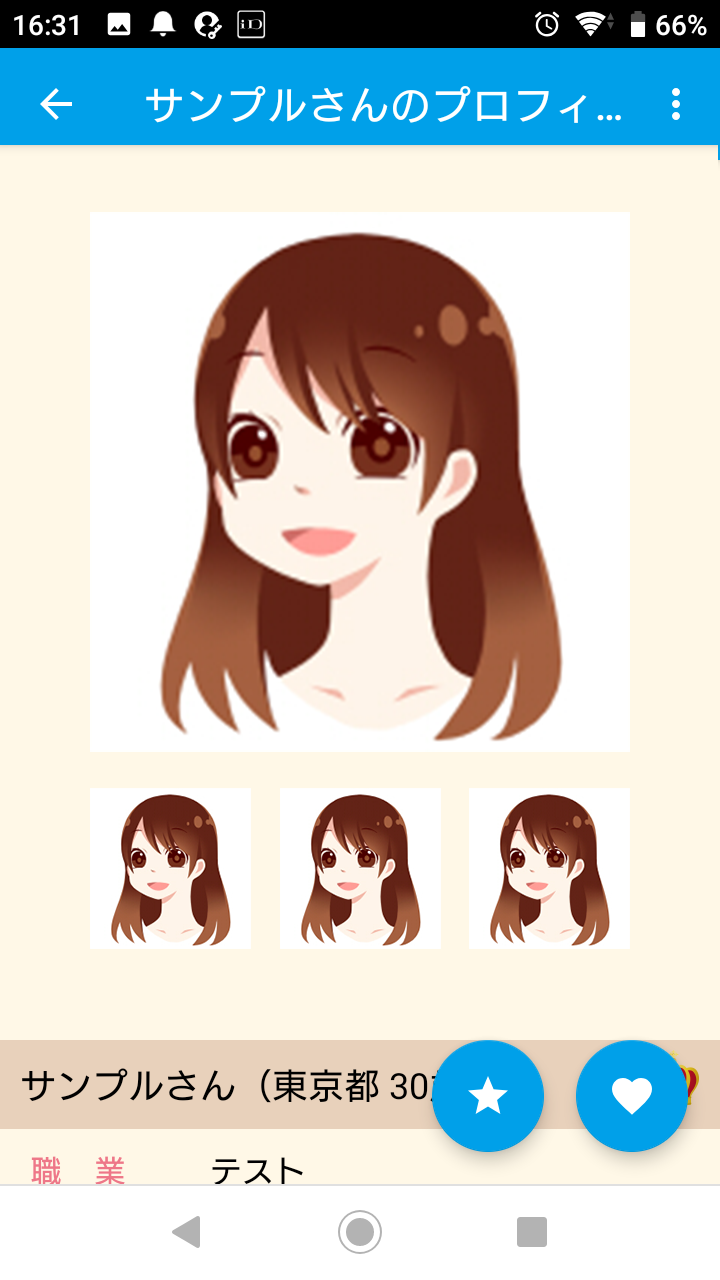Image resolution: width=720 pixels, height=1280 pixels.
Task: Select the middle small photo thumbnail
Action: (360, 868)
